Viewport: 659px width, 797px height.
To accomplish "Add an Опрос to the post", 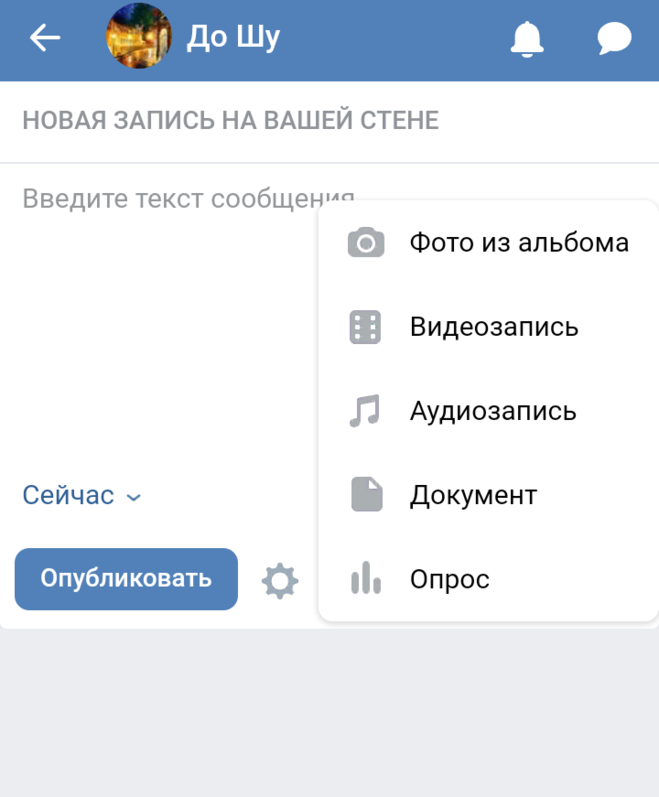I will tap(488, 579).
